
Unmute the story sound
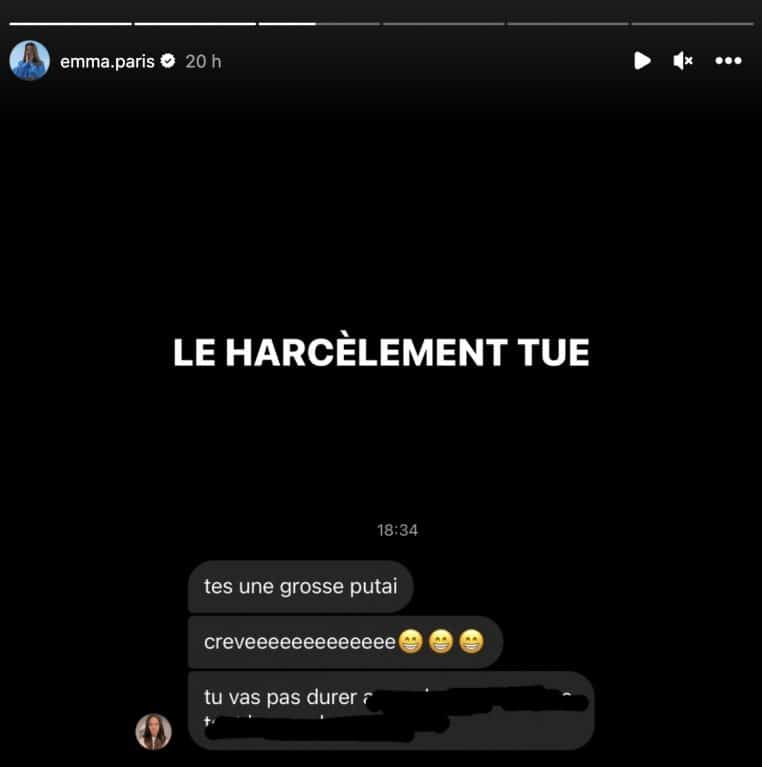pos(683,61)
